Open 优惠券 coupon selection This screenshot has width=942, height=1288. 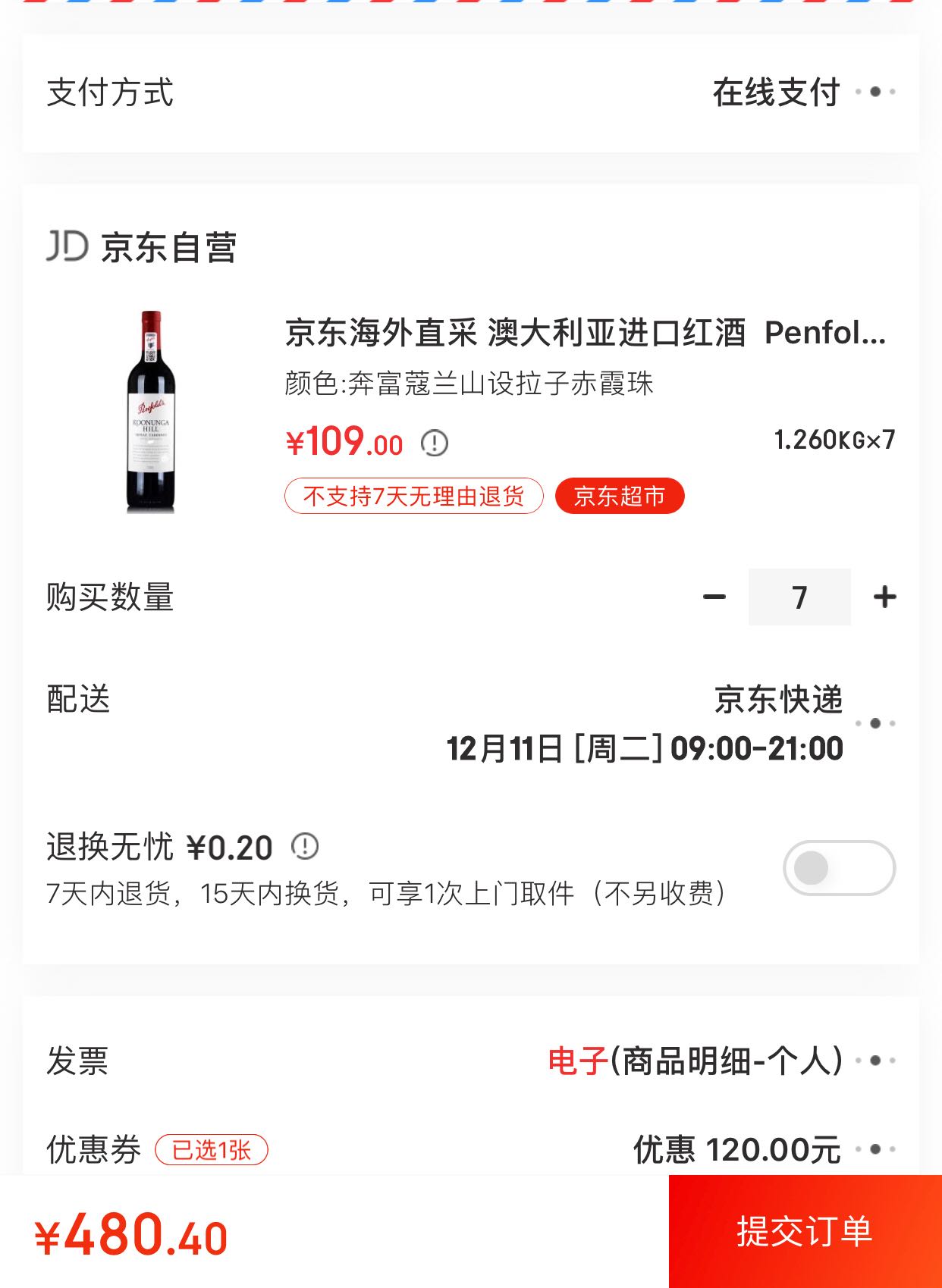pos(470,1149)
